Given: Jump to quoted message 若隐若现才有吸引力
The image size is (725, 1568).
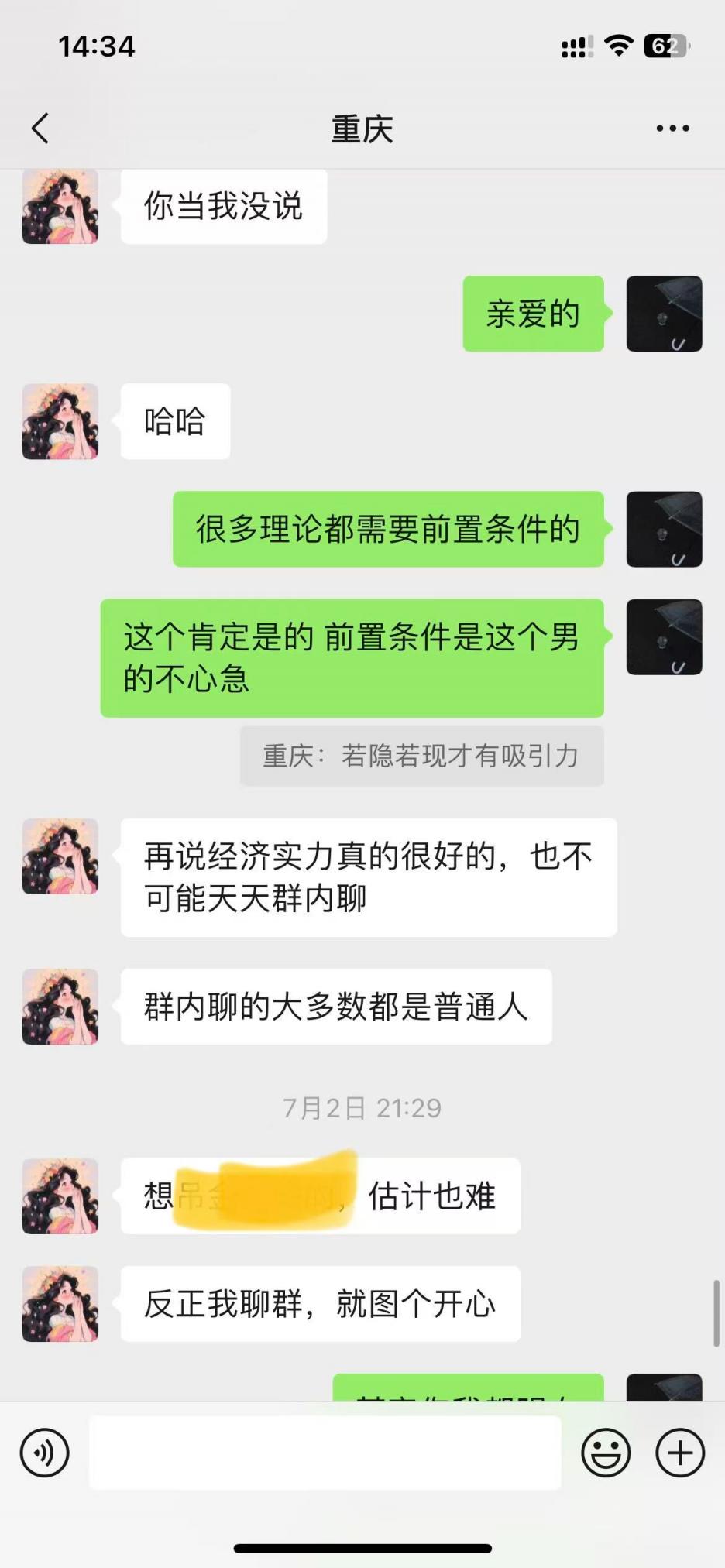Looking at the screenshot, I should [x=421, y=756].
